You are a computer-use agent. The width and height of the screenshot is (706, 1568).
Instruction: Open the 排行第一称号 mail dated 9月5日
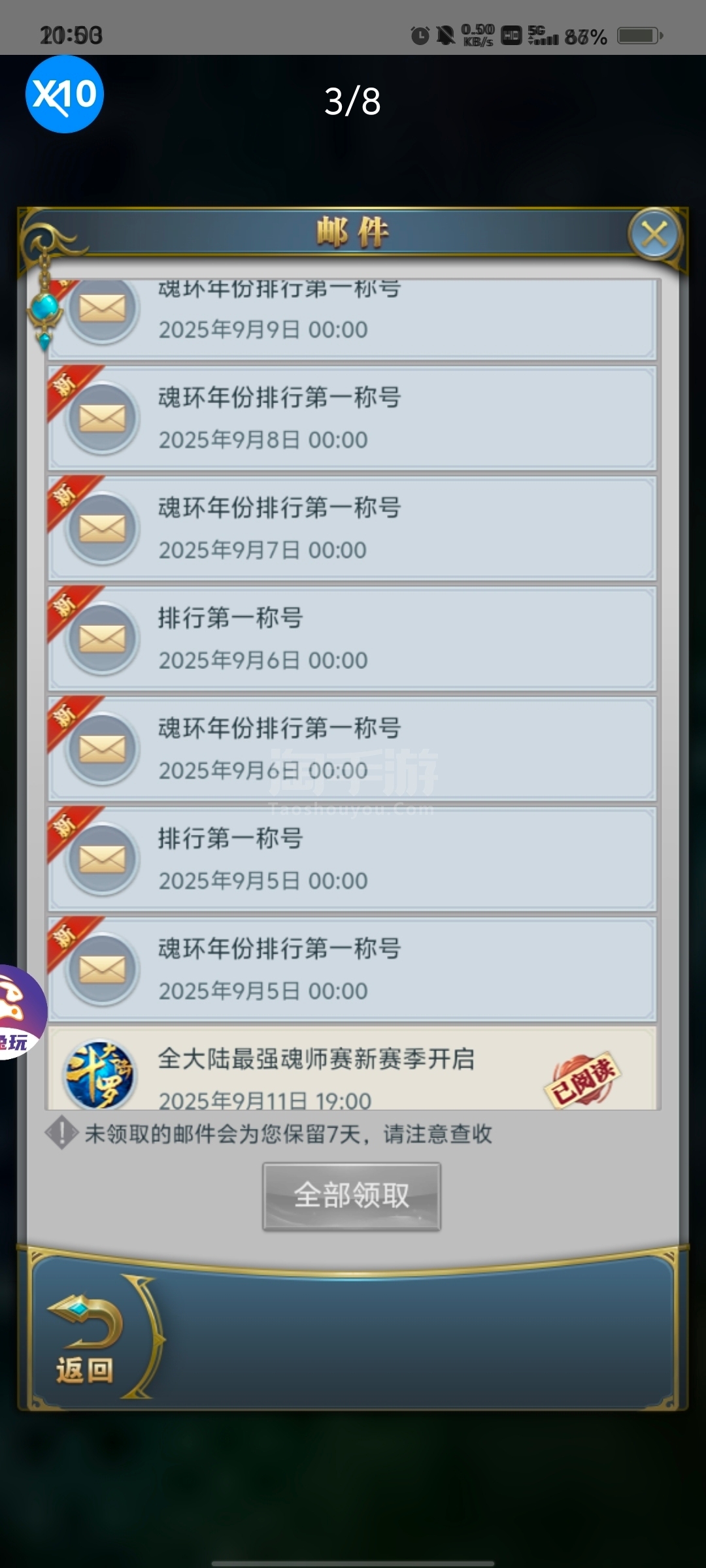tap(352, 859)
